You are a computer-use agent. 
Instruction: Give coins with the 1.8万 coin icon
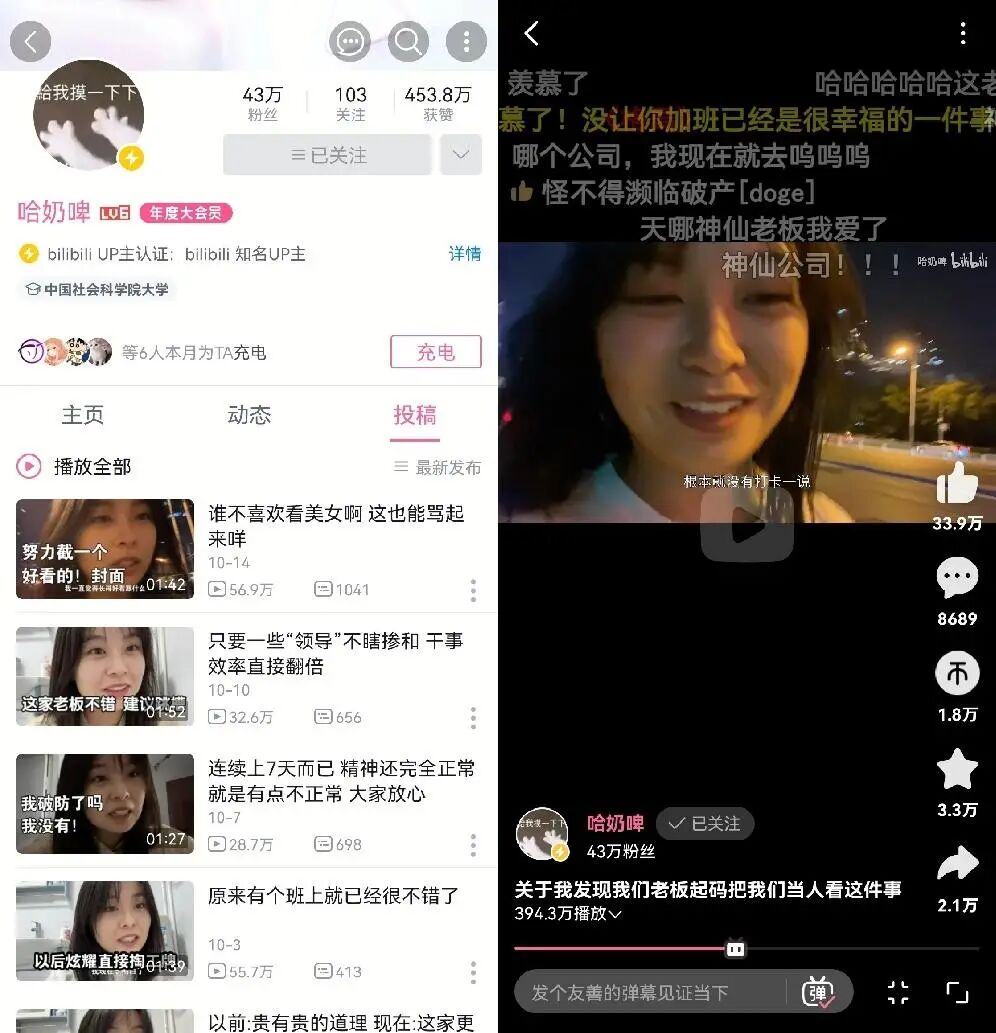coord(956,674)
